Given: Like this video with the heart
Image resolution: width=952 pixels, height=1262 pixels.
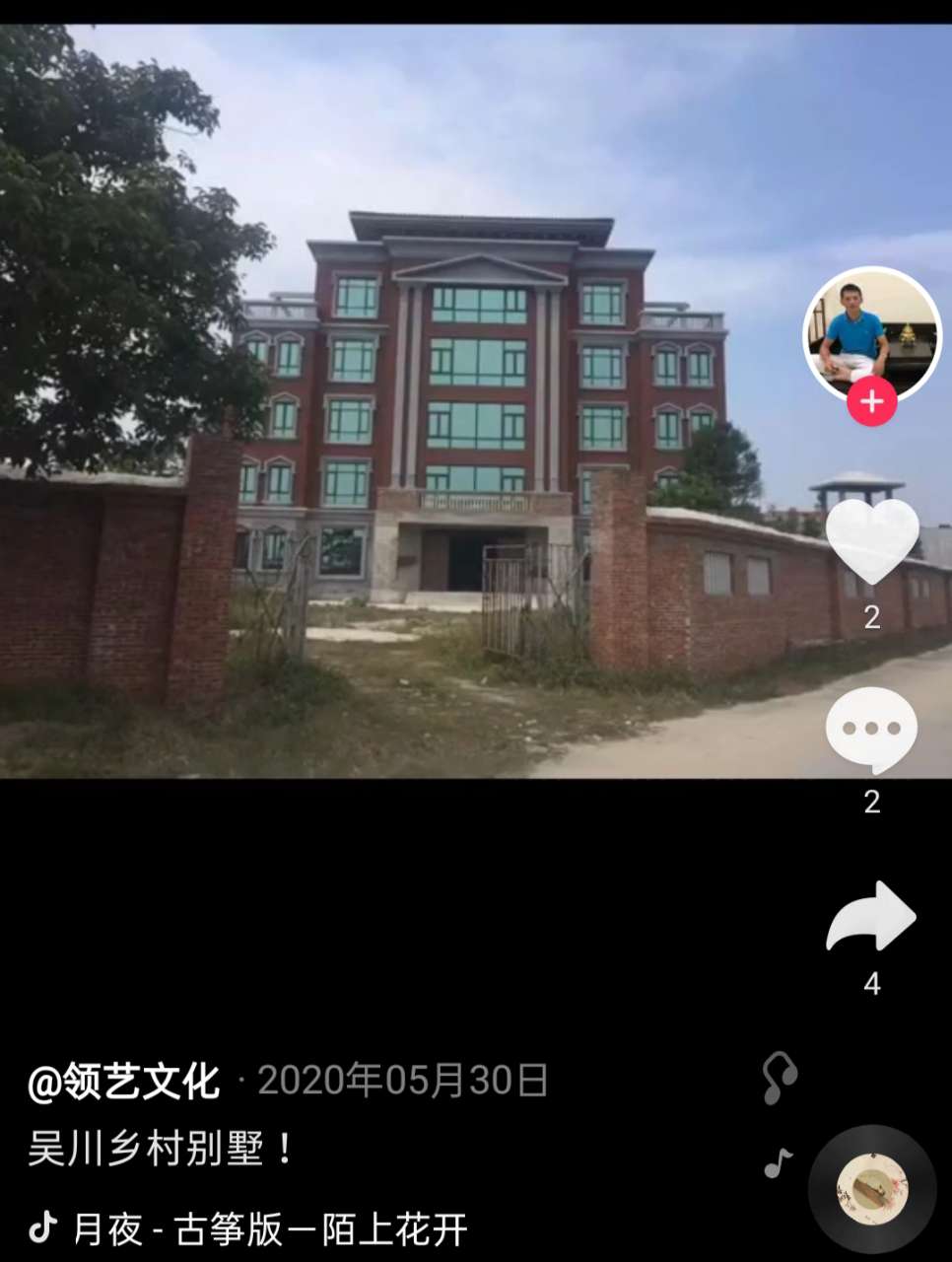Looking at the screenshot, I should [x=871, y=540].
